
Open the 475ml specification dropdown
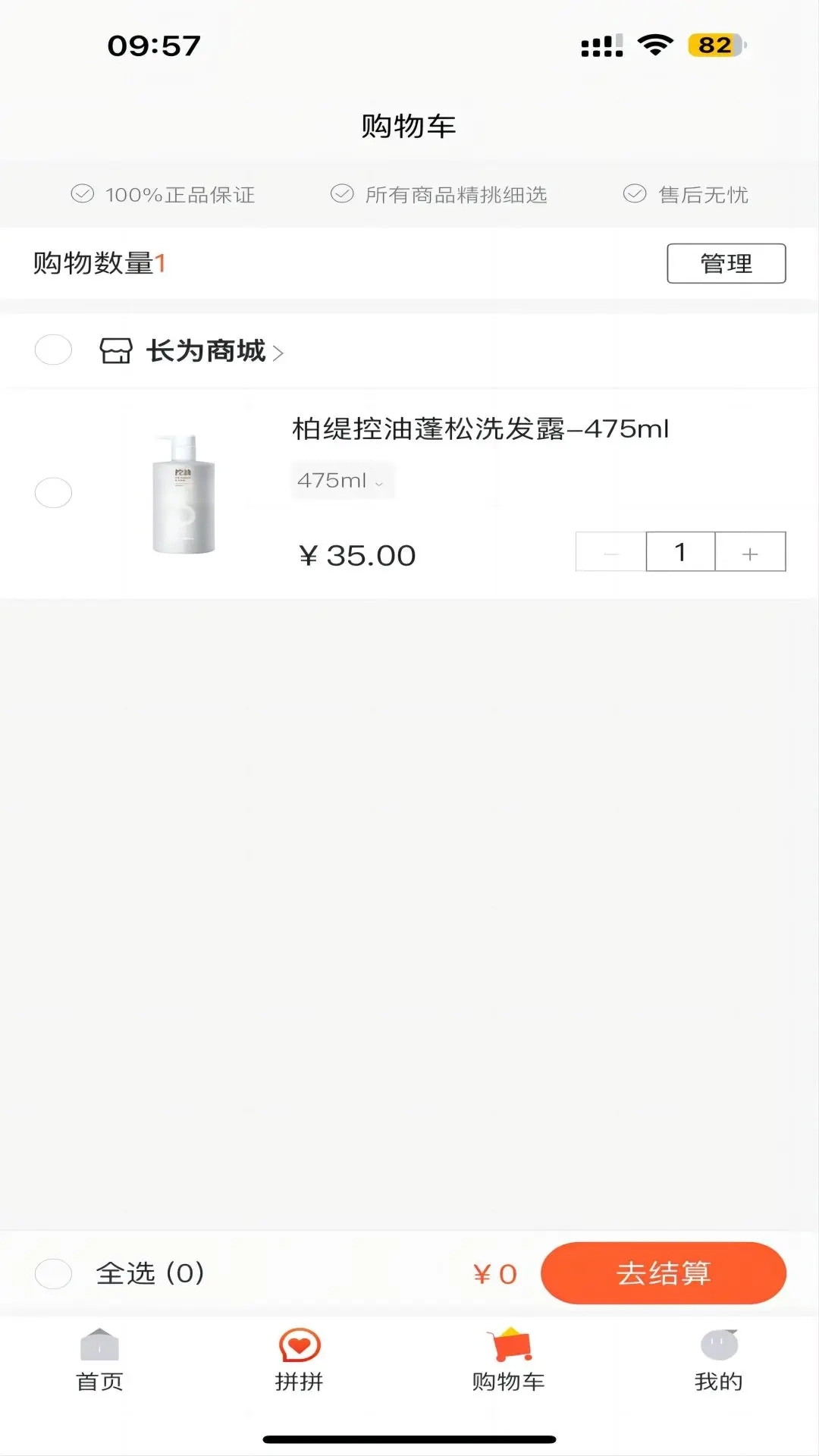[x=341, y=480]
